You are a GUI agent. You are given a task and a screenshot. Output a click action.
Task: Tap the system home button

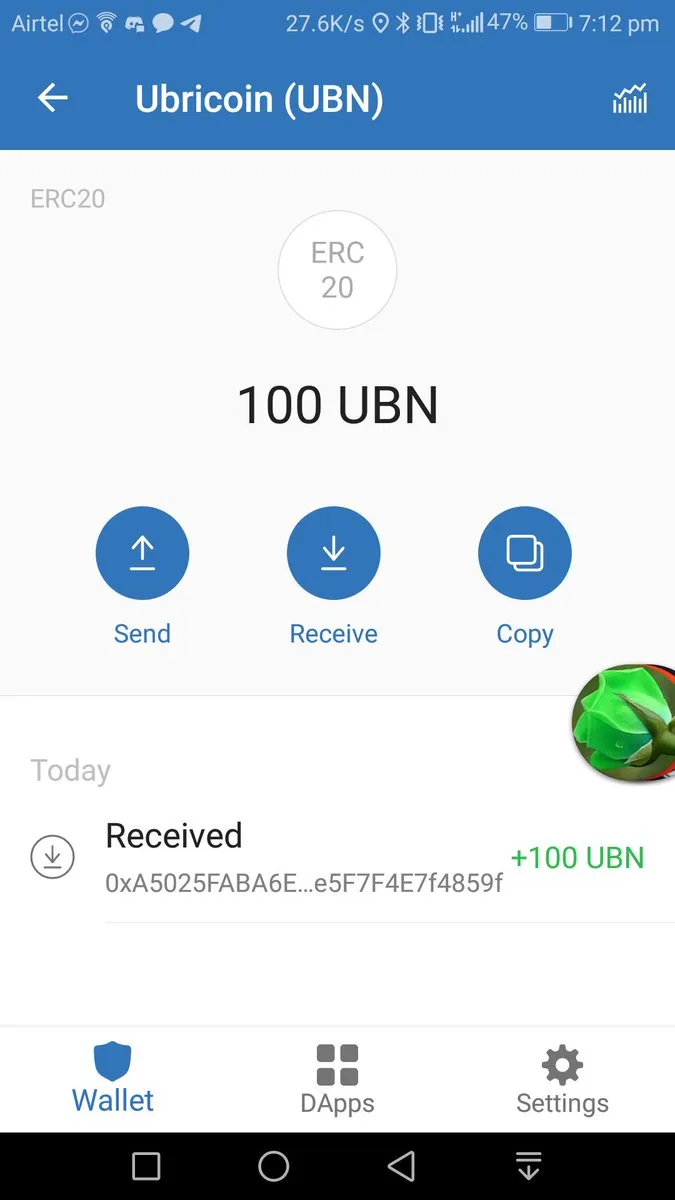[x=273, y=1166]
